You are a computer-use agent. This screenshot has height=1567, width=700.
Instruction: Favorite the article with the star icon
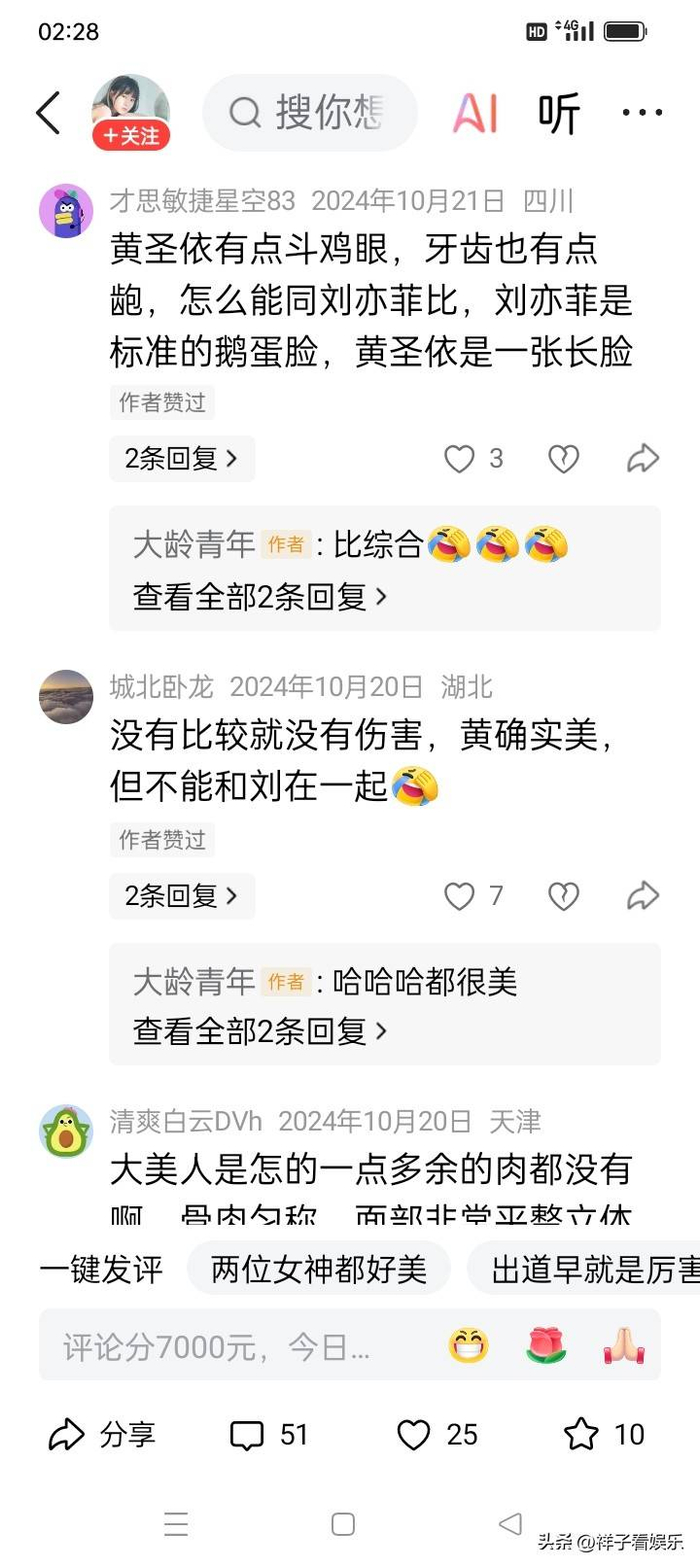pos(603,1435)
